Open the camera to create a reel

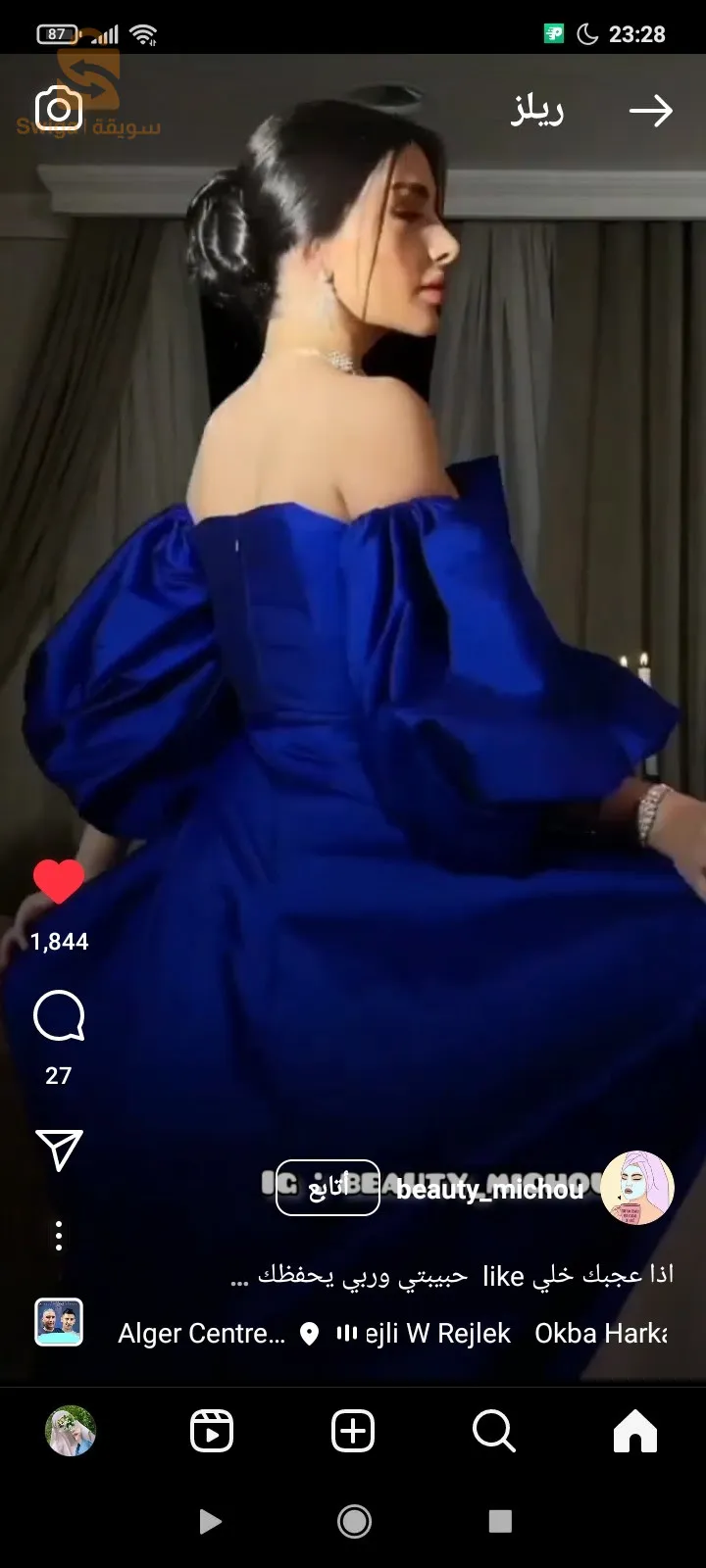59,108
